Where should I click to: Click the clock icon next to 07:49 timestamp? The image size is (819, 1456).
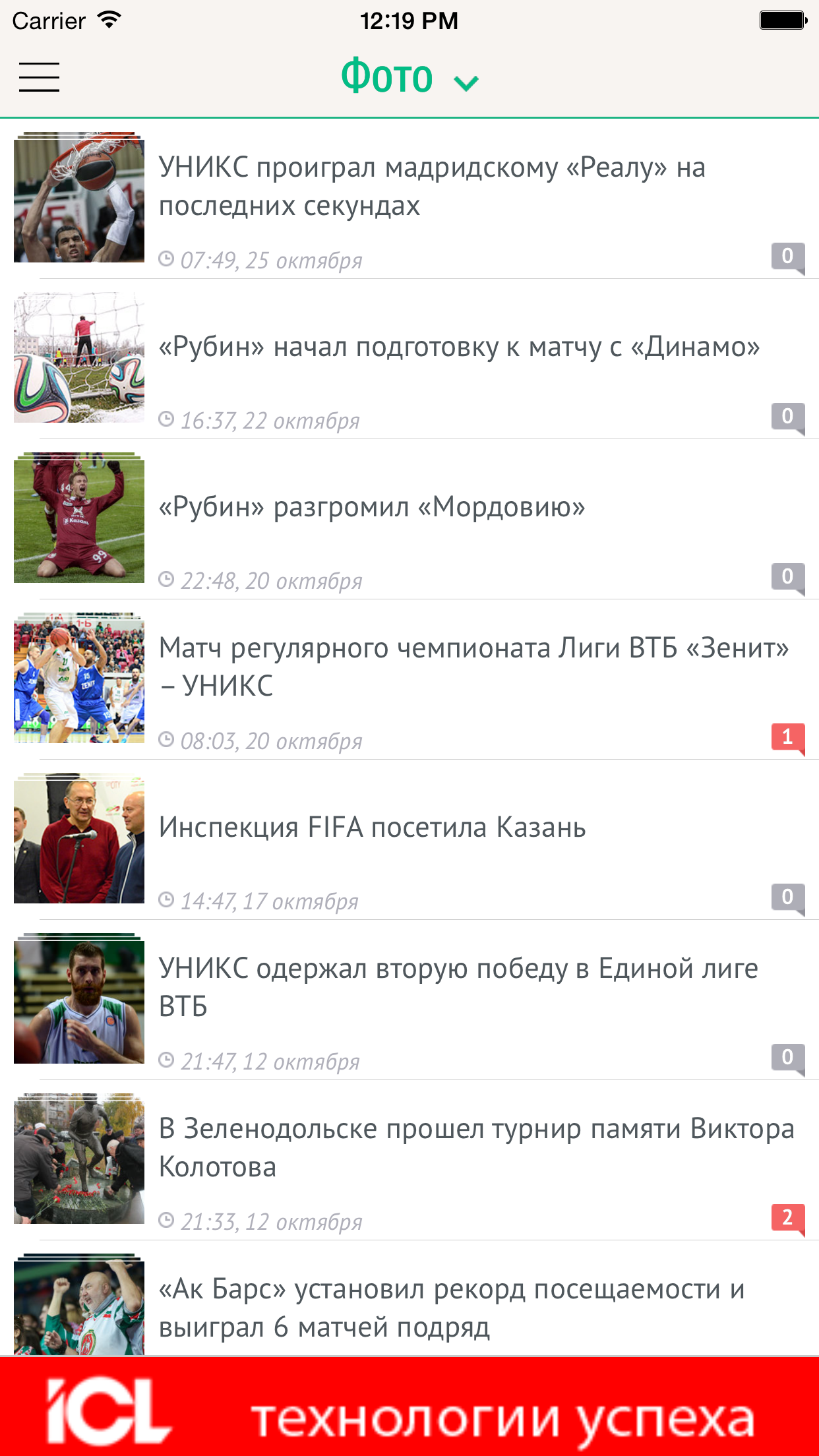coord(168,258)
